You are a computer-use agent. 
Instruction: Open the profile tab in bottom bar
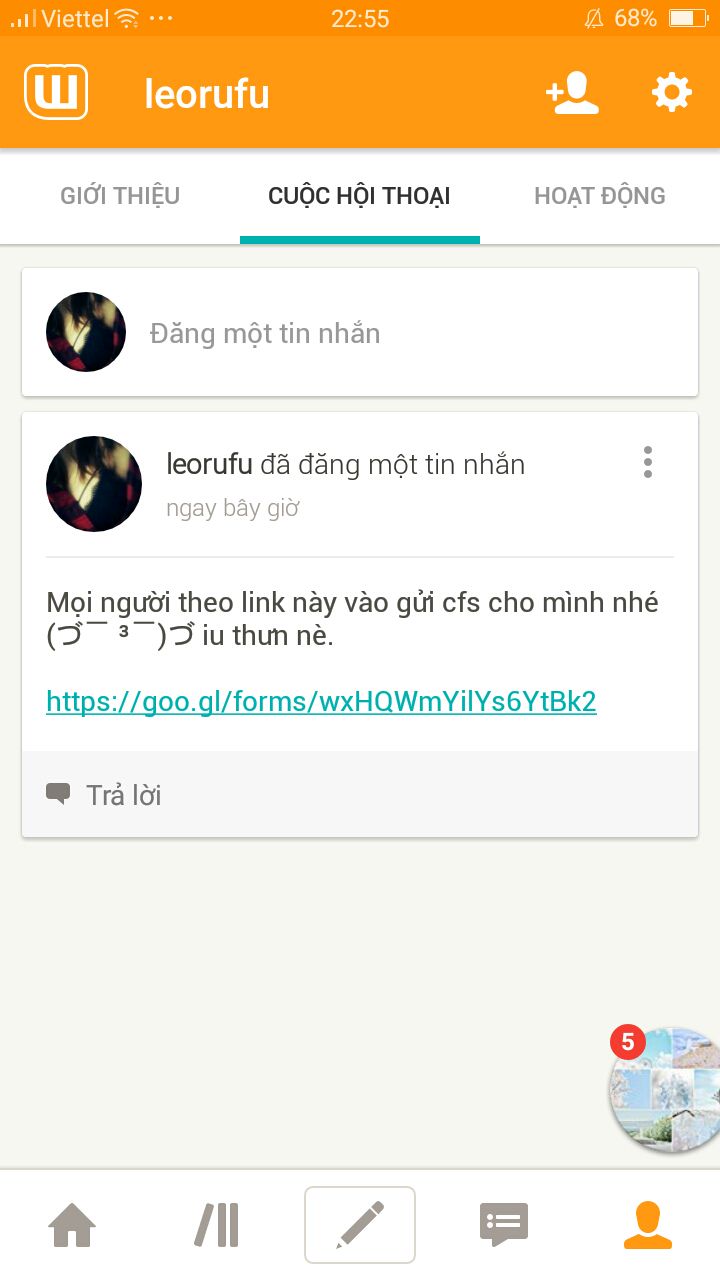click(x=648, y=1225)
